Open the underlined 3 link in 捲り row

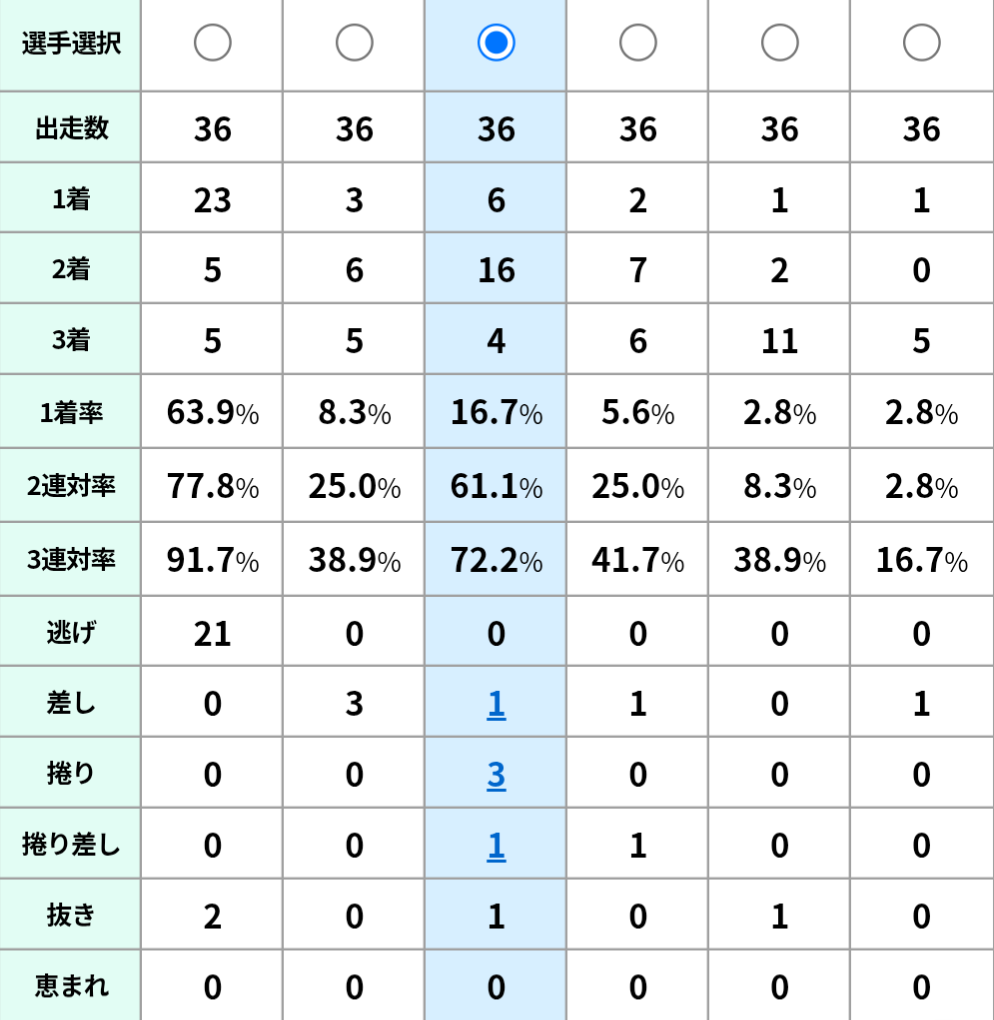pyautogui.click(x=496, y=775)
